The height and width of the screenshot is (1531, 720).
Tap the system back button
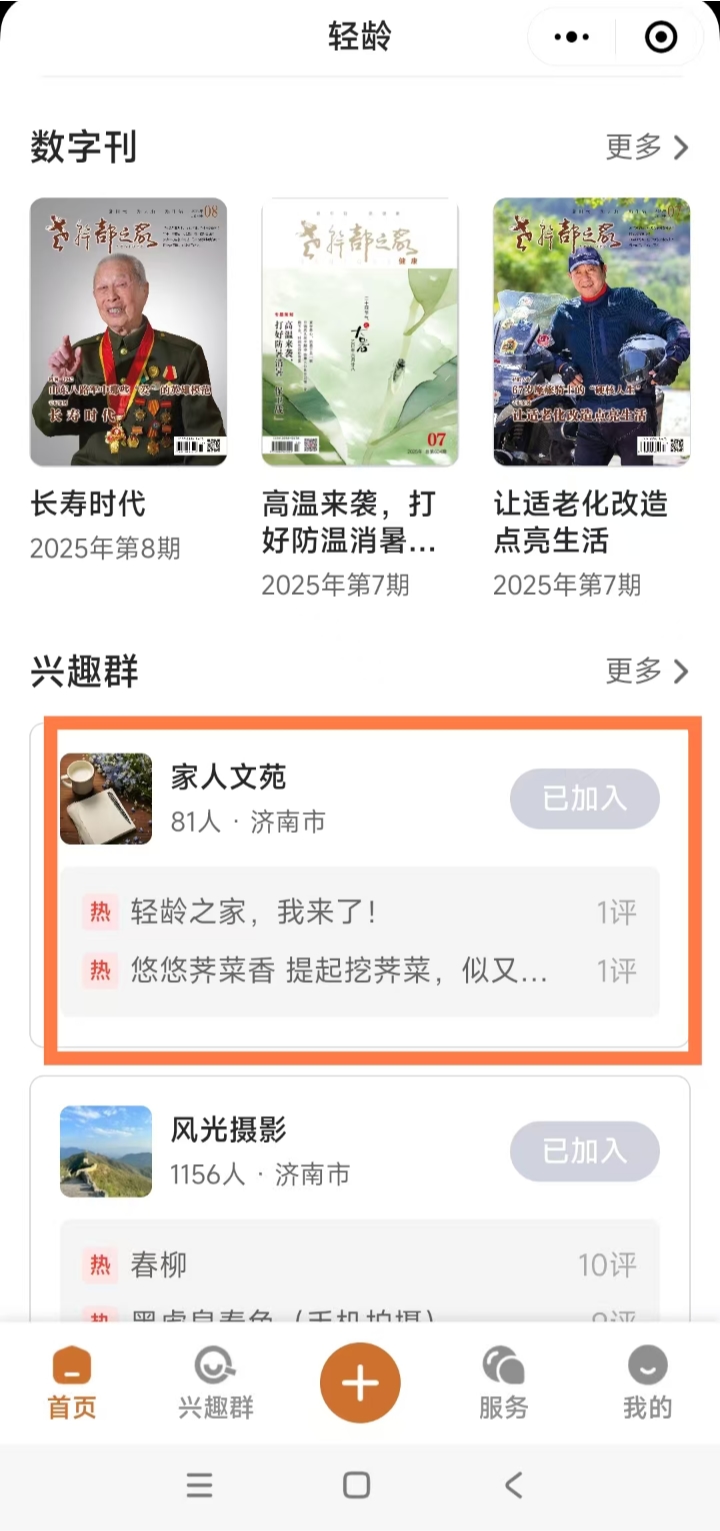[x=513, y=1485]
